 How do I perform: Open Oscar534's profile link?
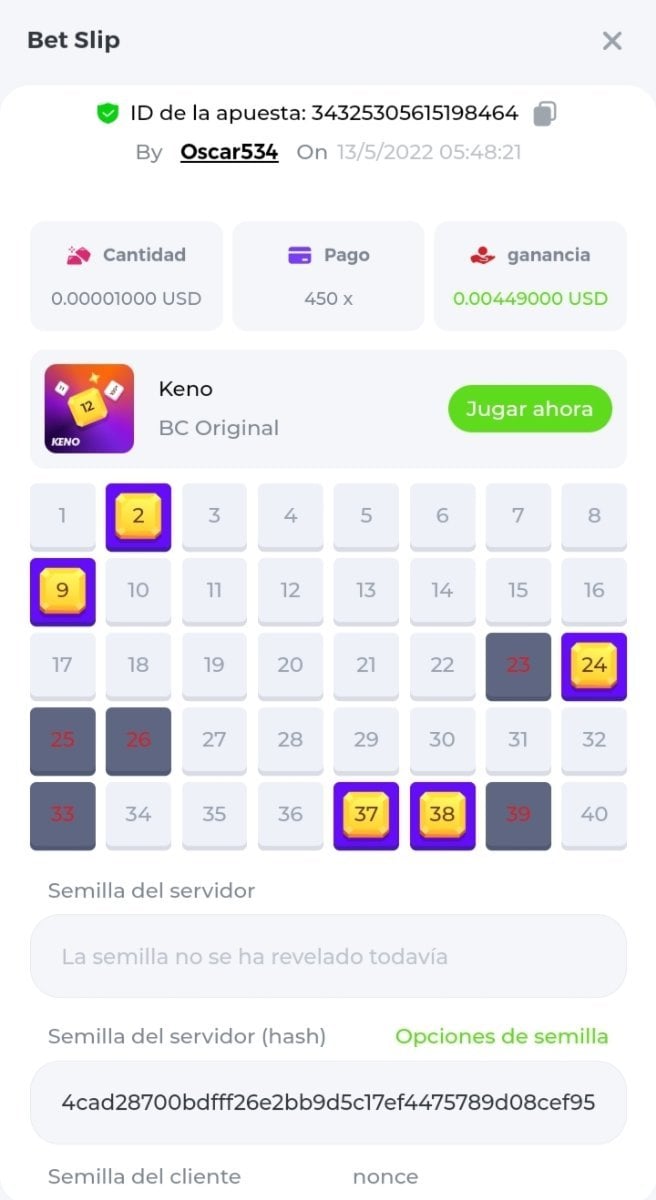(x=229, y=152)
